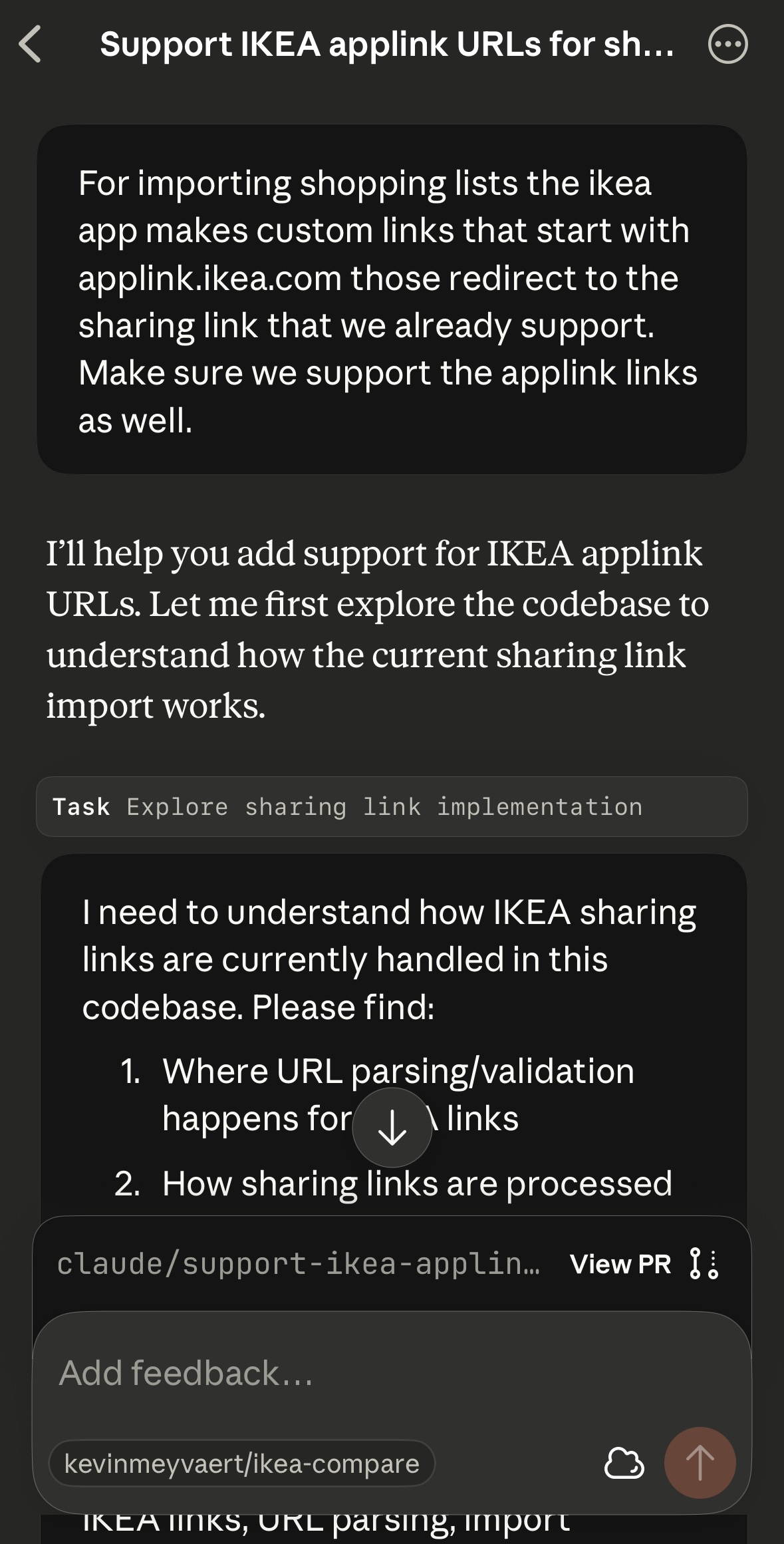Tap View PR button
The image size is (784, 1544).
[x=620, y=1264]
